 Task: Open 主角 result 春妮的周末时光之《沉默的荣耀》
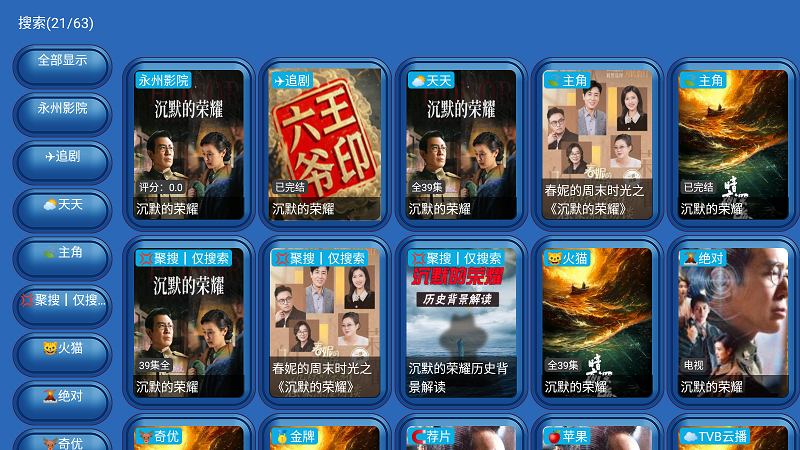597,145
